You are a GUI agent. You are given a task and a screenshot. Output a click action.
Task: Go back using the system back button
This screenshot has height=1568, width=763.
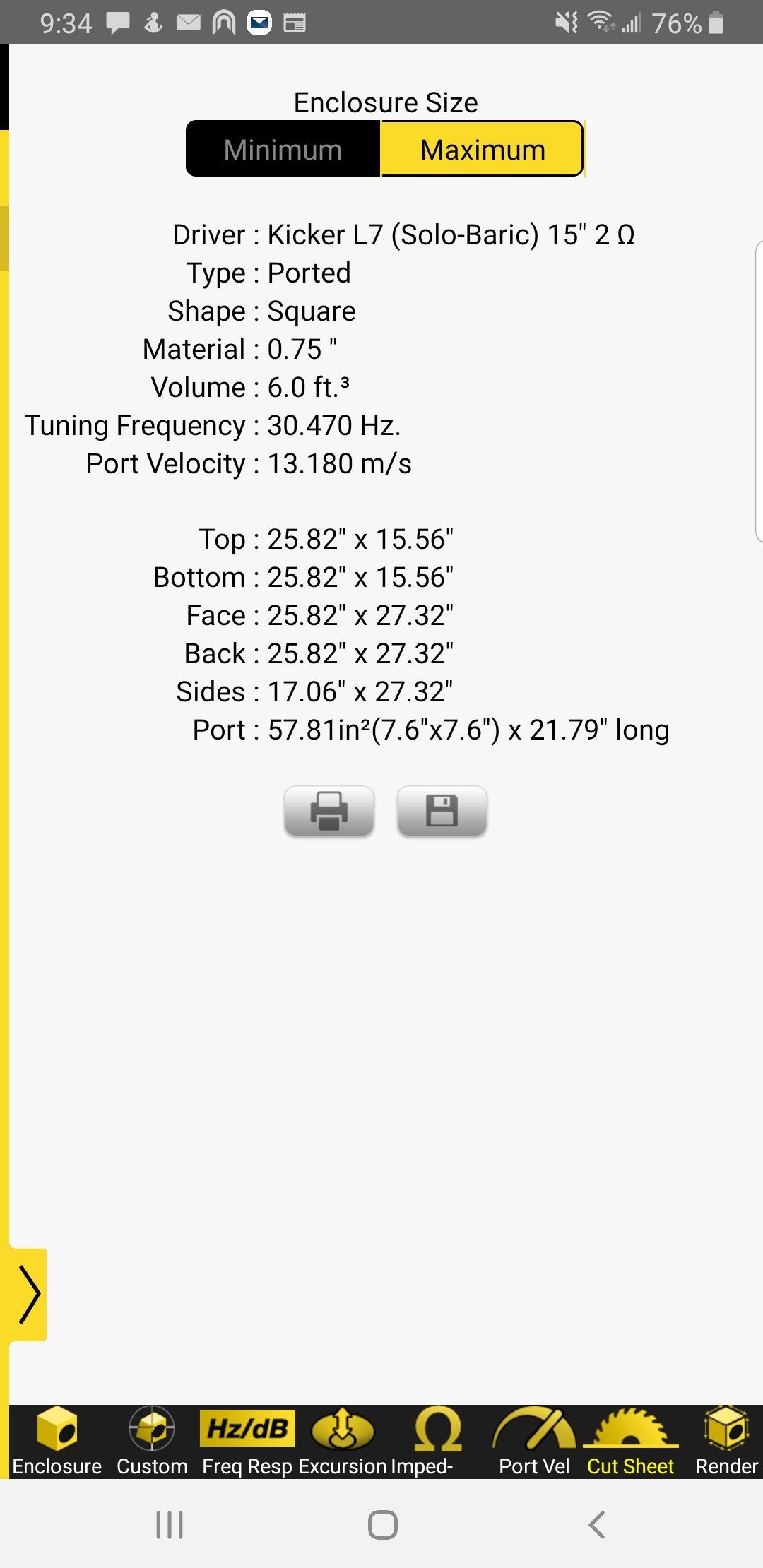click(597, 1525)
